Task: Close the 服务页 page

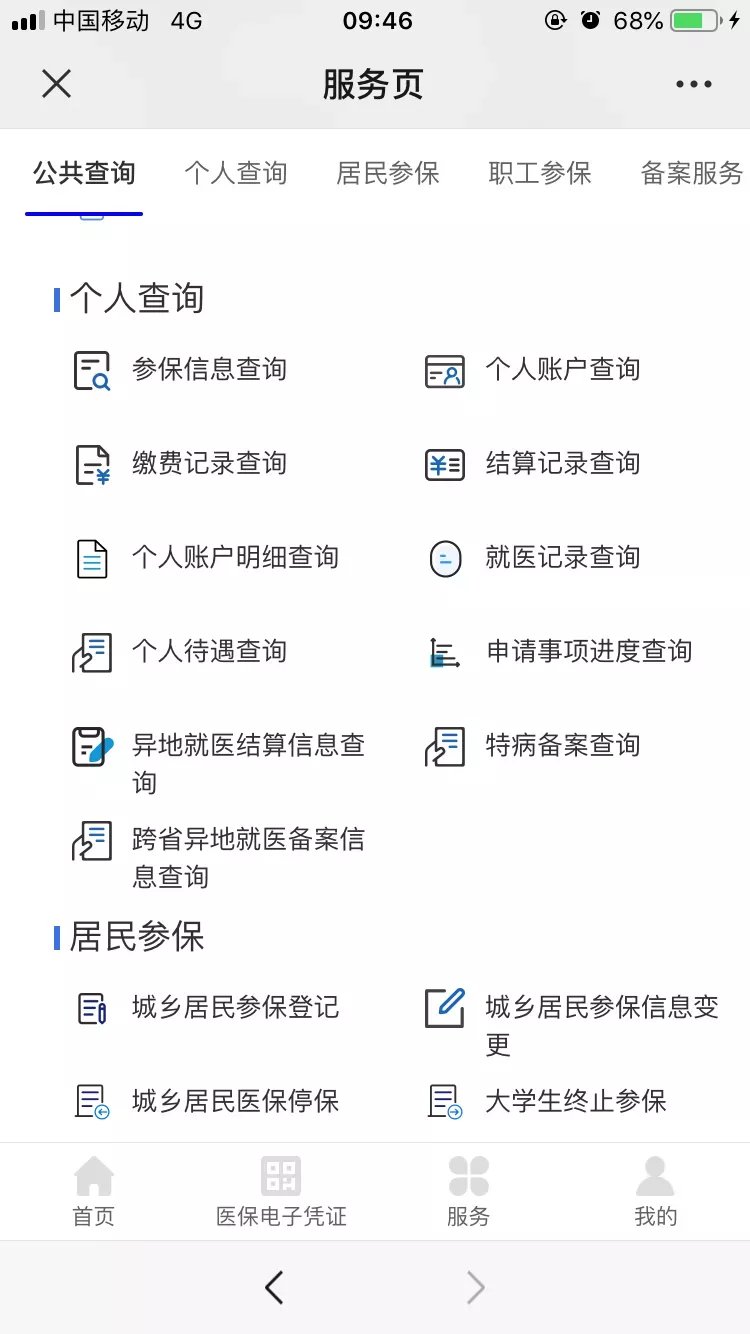Action: point(57,84)
